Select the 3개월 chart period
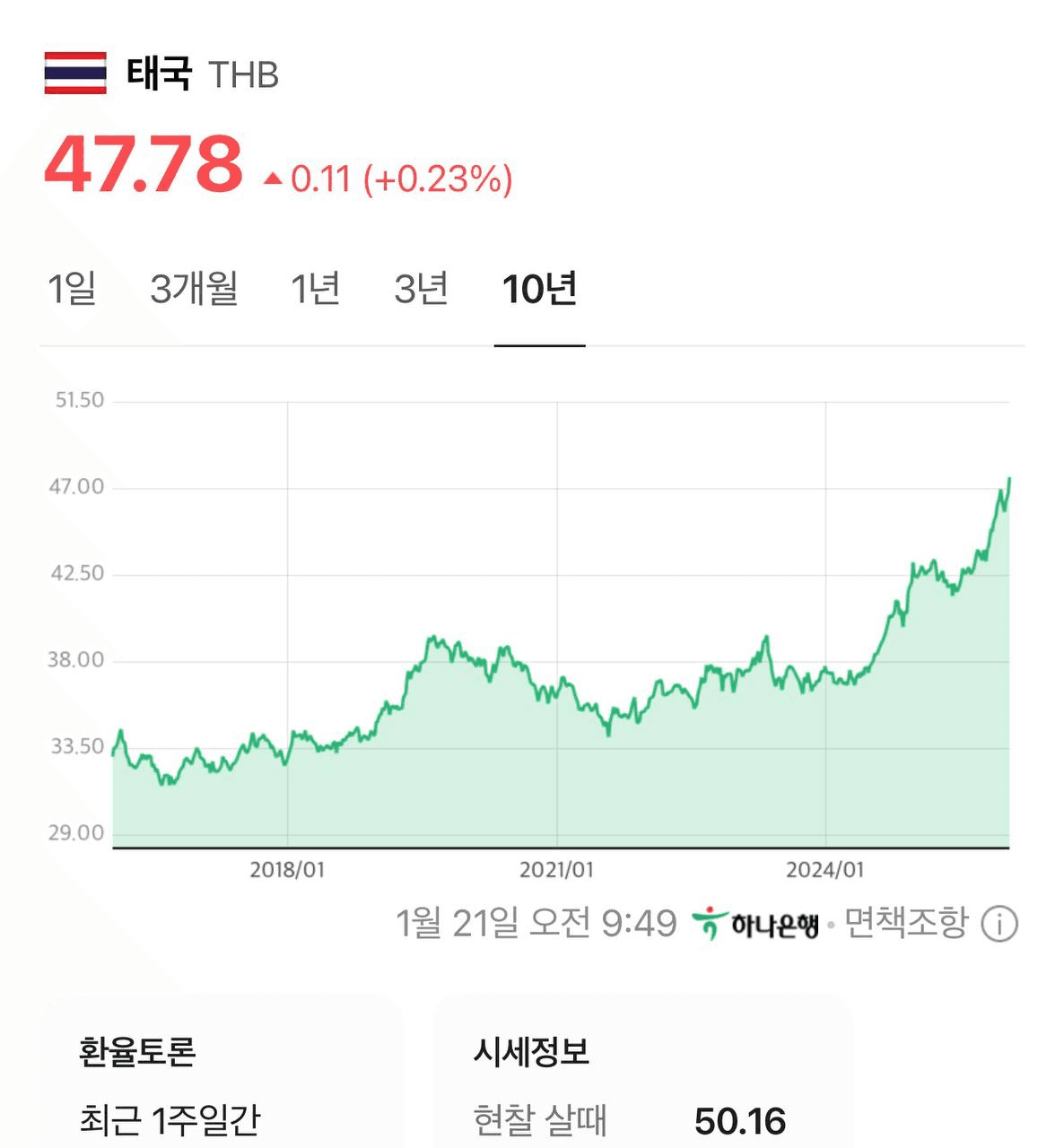The width and height of the screenshot is (1064, 1148). (194, 289)
